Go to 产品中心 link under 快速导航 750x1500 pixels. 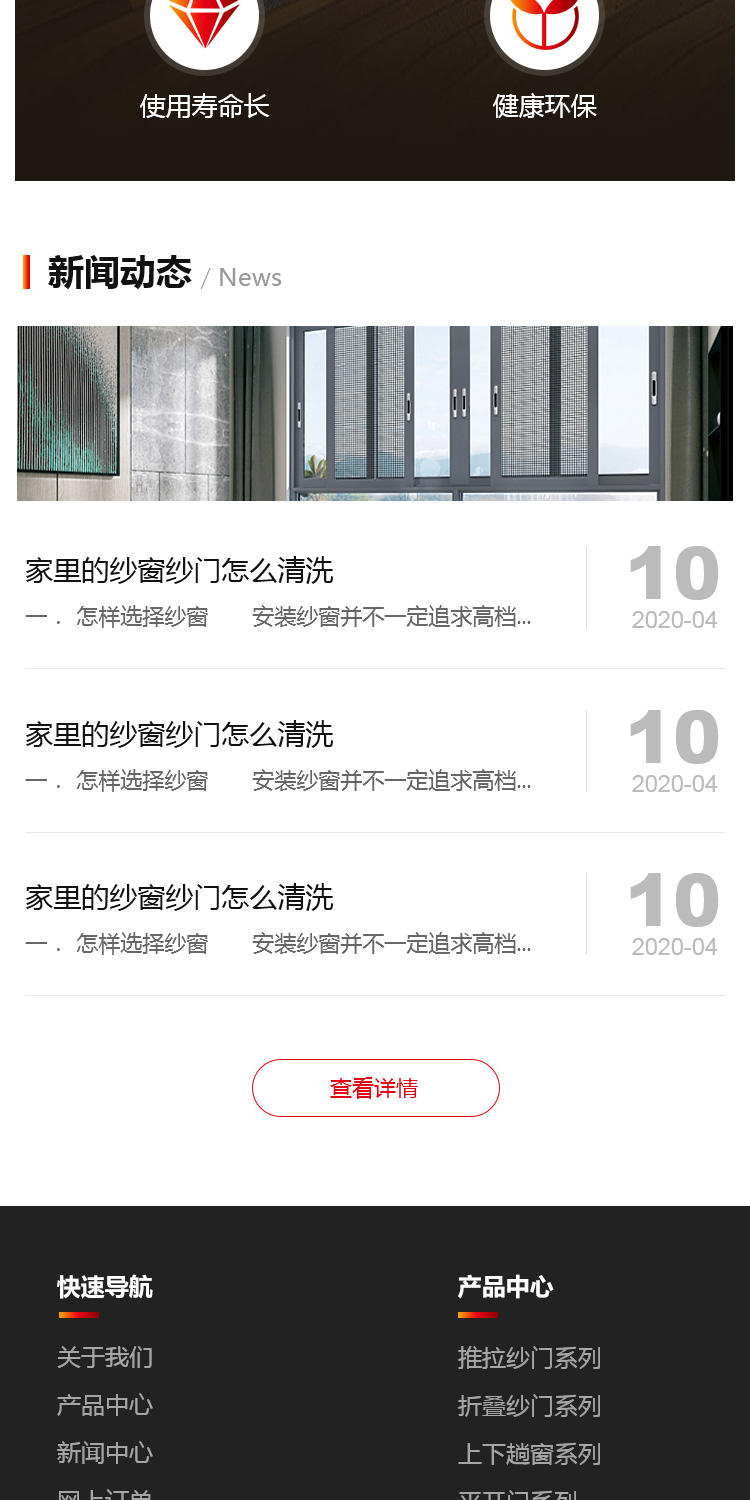[105, 1405]
